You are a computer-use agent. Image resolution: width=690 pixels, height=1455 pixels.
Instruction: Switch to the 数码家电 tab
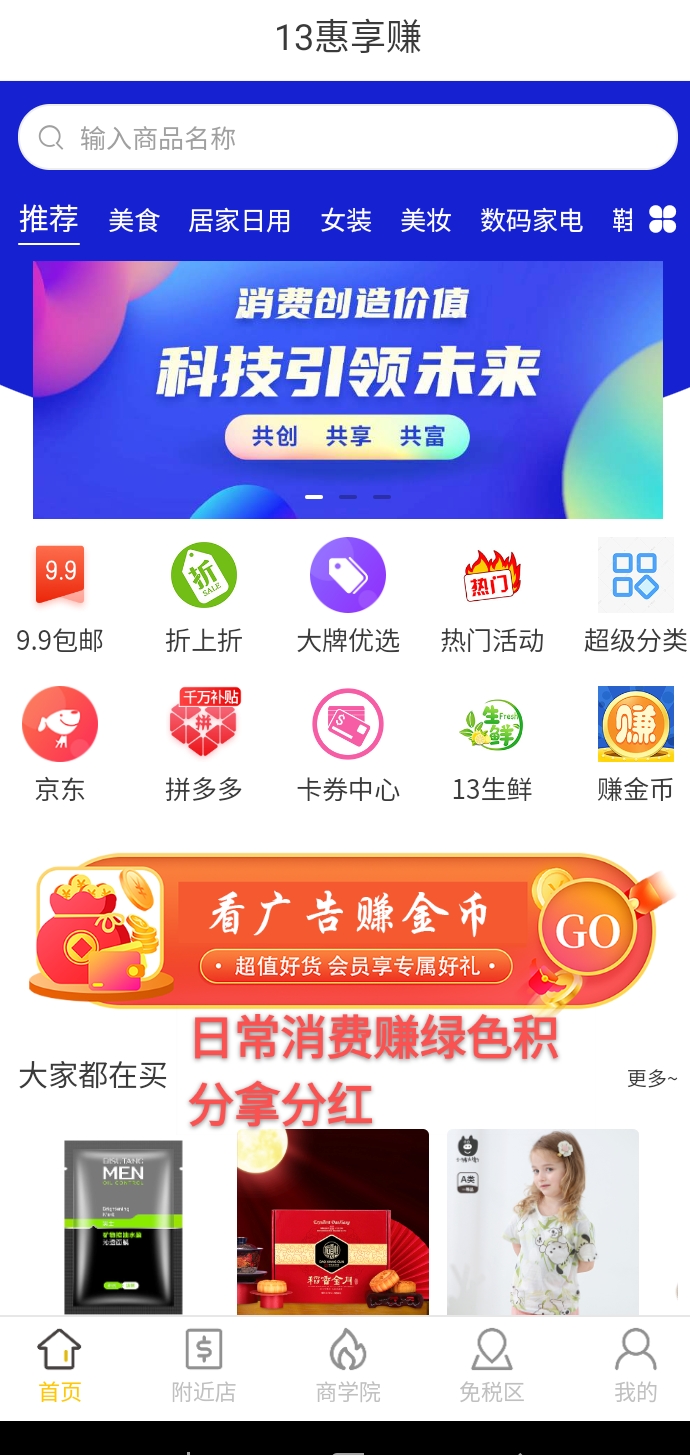click(x=531, y=220)
